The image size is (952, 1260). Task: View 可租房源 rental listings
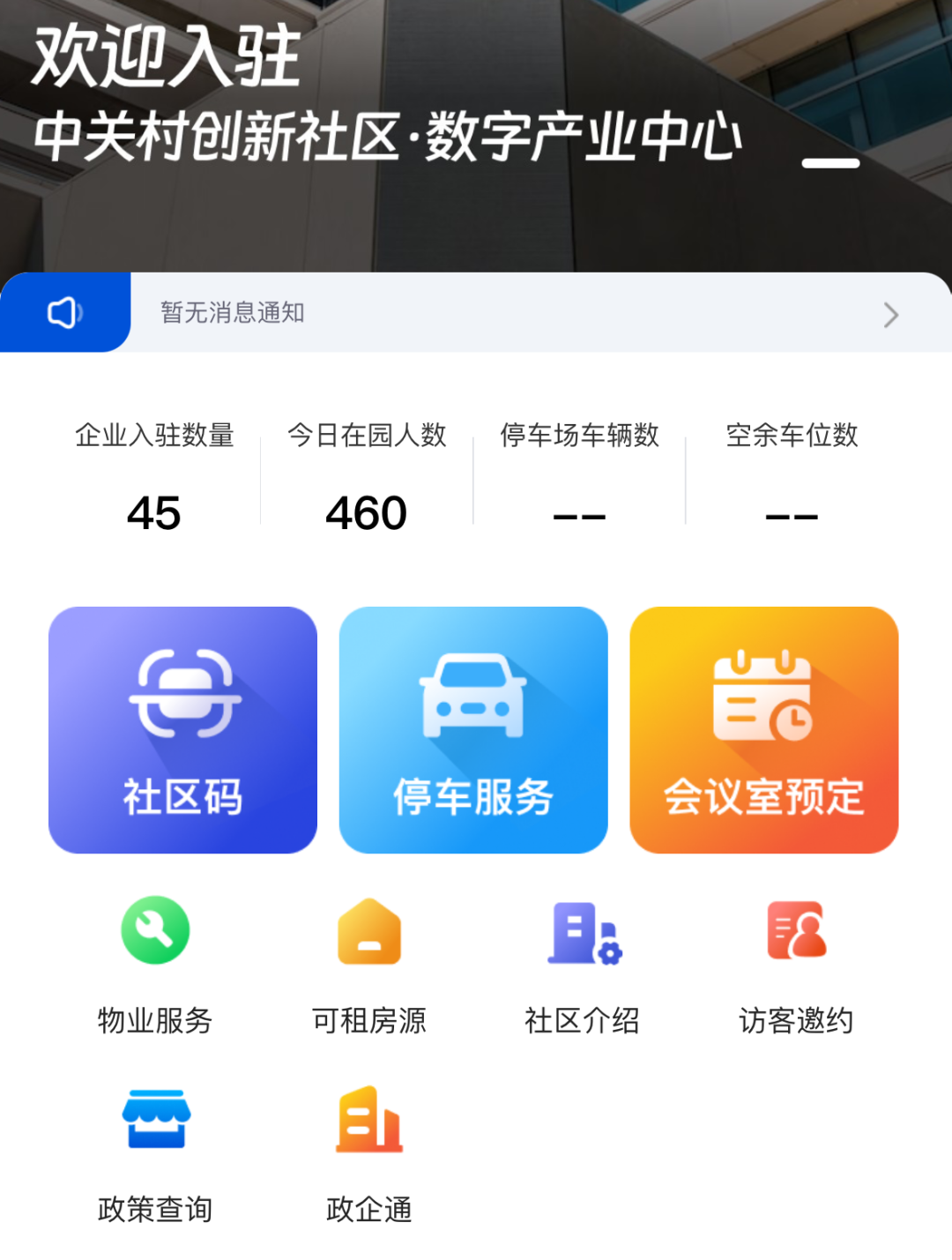[369, 933]
